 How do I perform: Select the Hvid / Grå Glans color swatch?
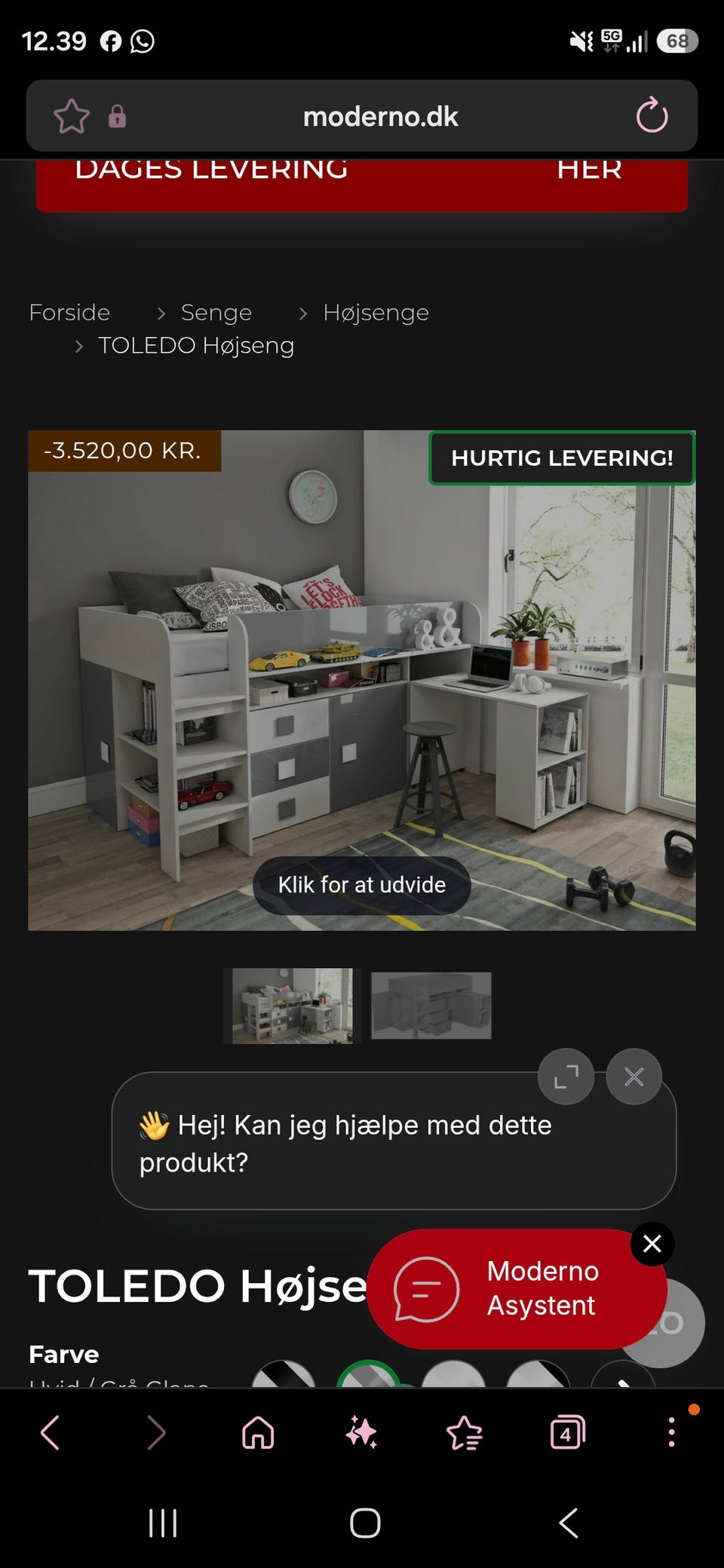click(x=370, y=1382)
